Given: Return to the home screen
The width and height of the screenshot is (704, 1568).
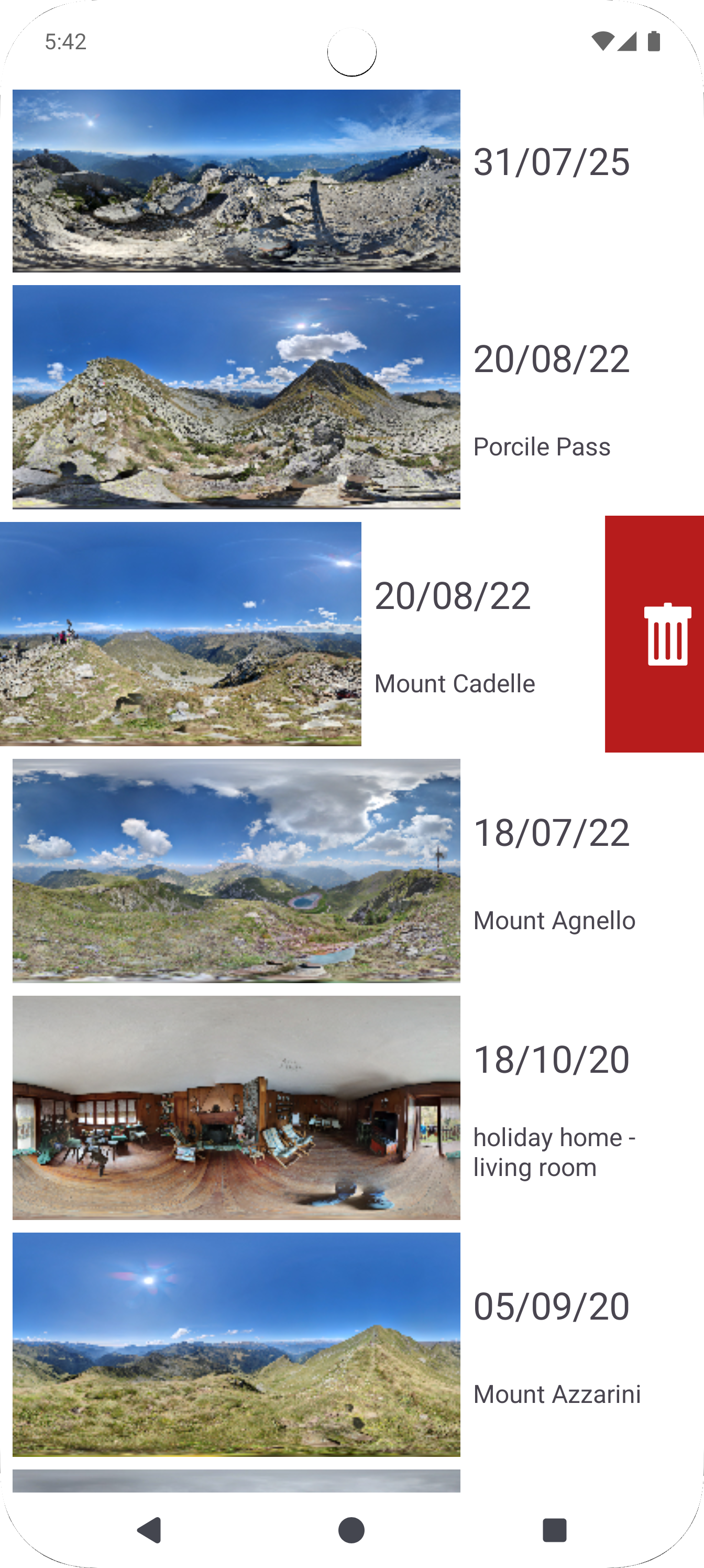Looking at the screenshot, I should pos(351,1530).
